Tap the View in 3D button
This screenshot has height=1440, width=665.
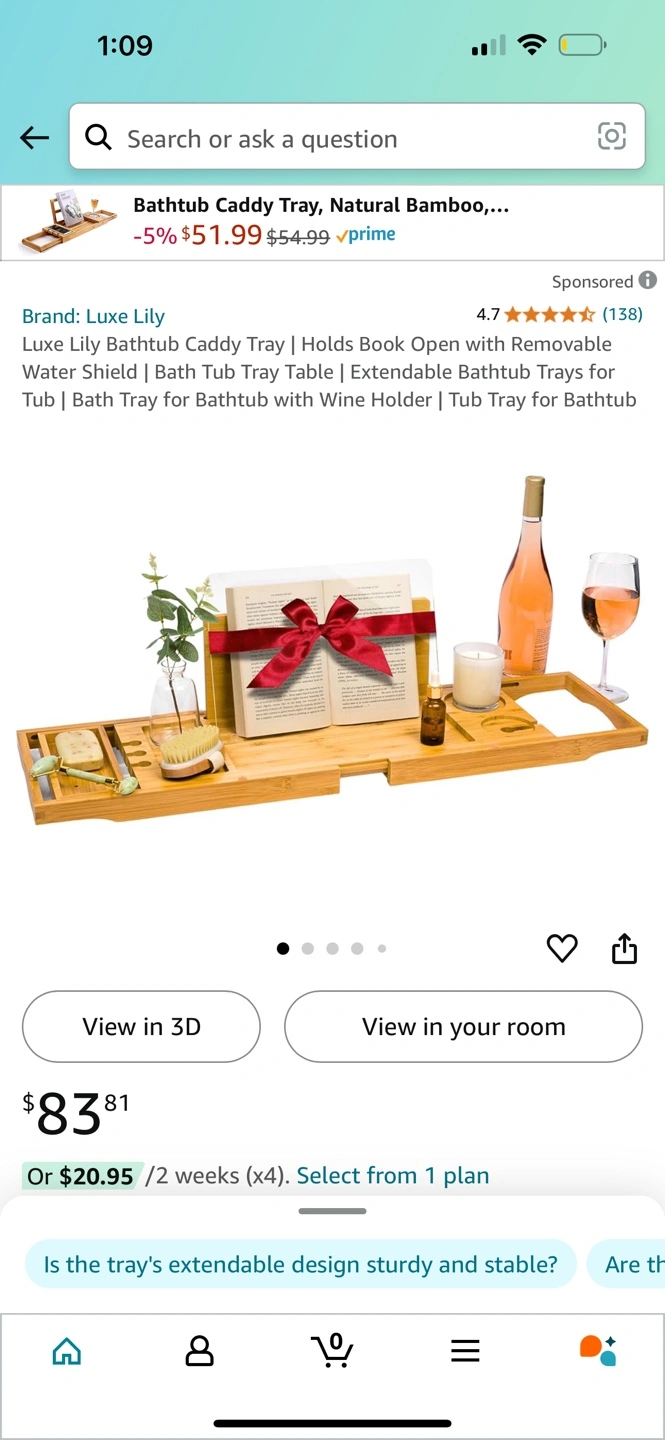pyautogui.click(x=141, y=1026)
